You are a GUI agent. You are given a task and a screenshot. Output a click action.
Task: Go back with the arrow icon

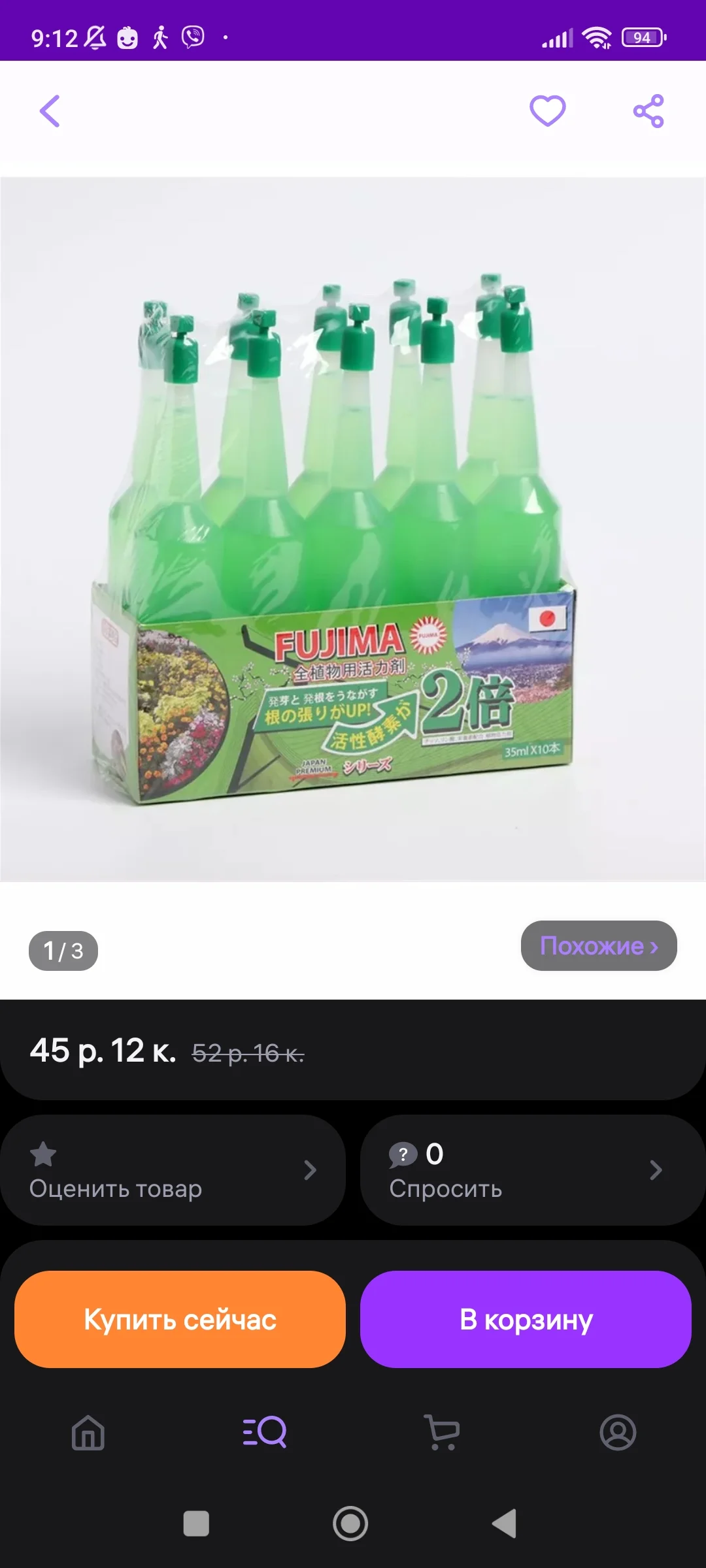click(50, 110)
